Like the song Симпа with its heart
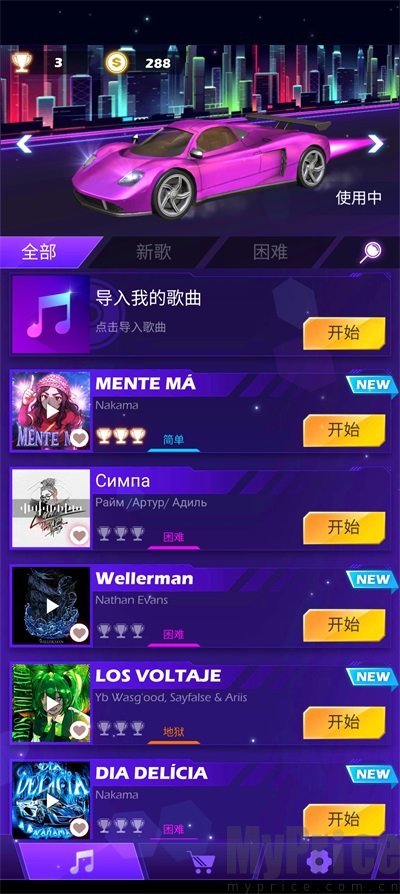The height and width of the screenshot is (894, 400). tap(79, 536)
